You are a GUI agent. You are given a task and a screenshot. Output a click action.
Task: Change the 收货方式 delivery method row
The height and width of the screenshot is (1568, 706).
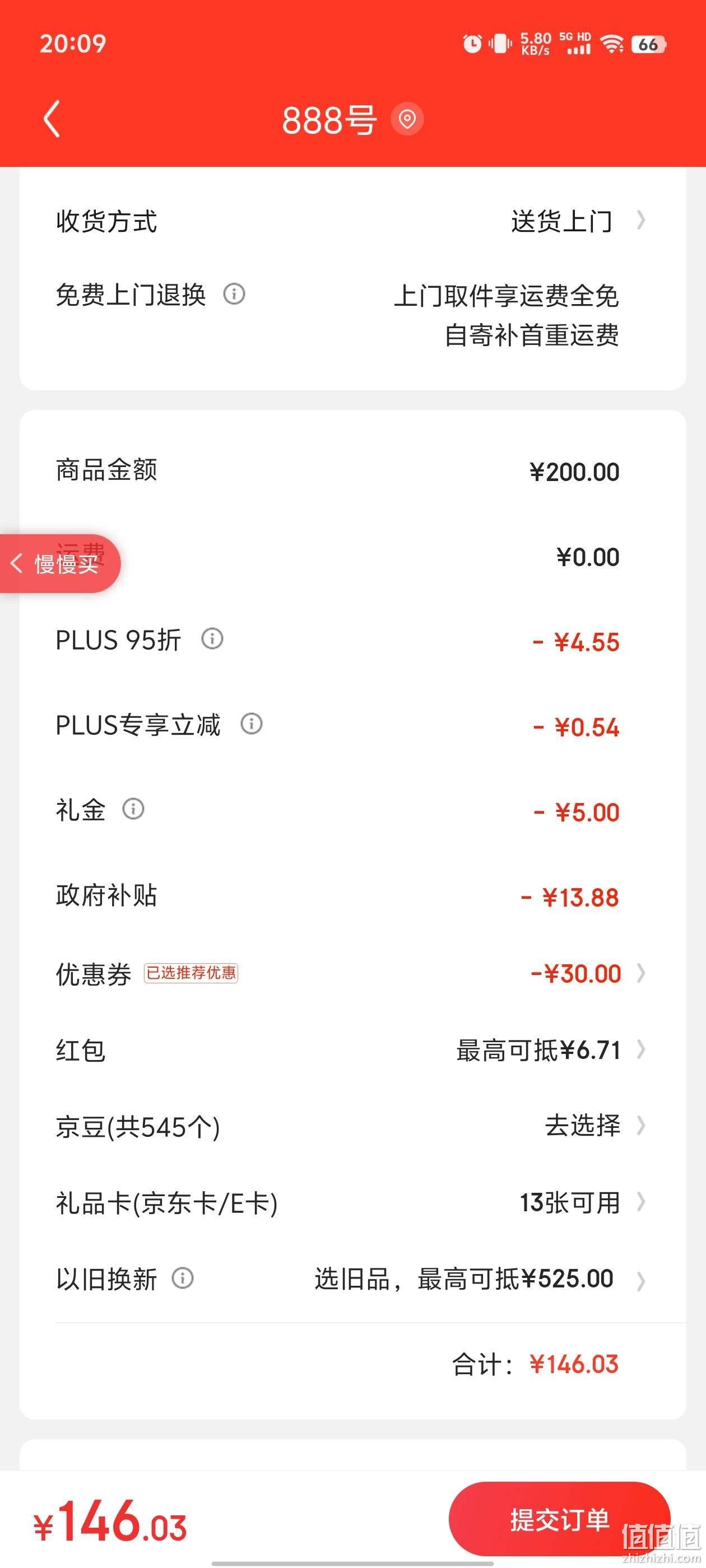(x=352, y=221)
